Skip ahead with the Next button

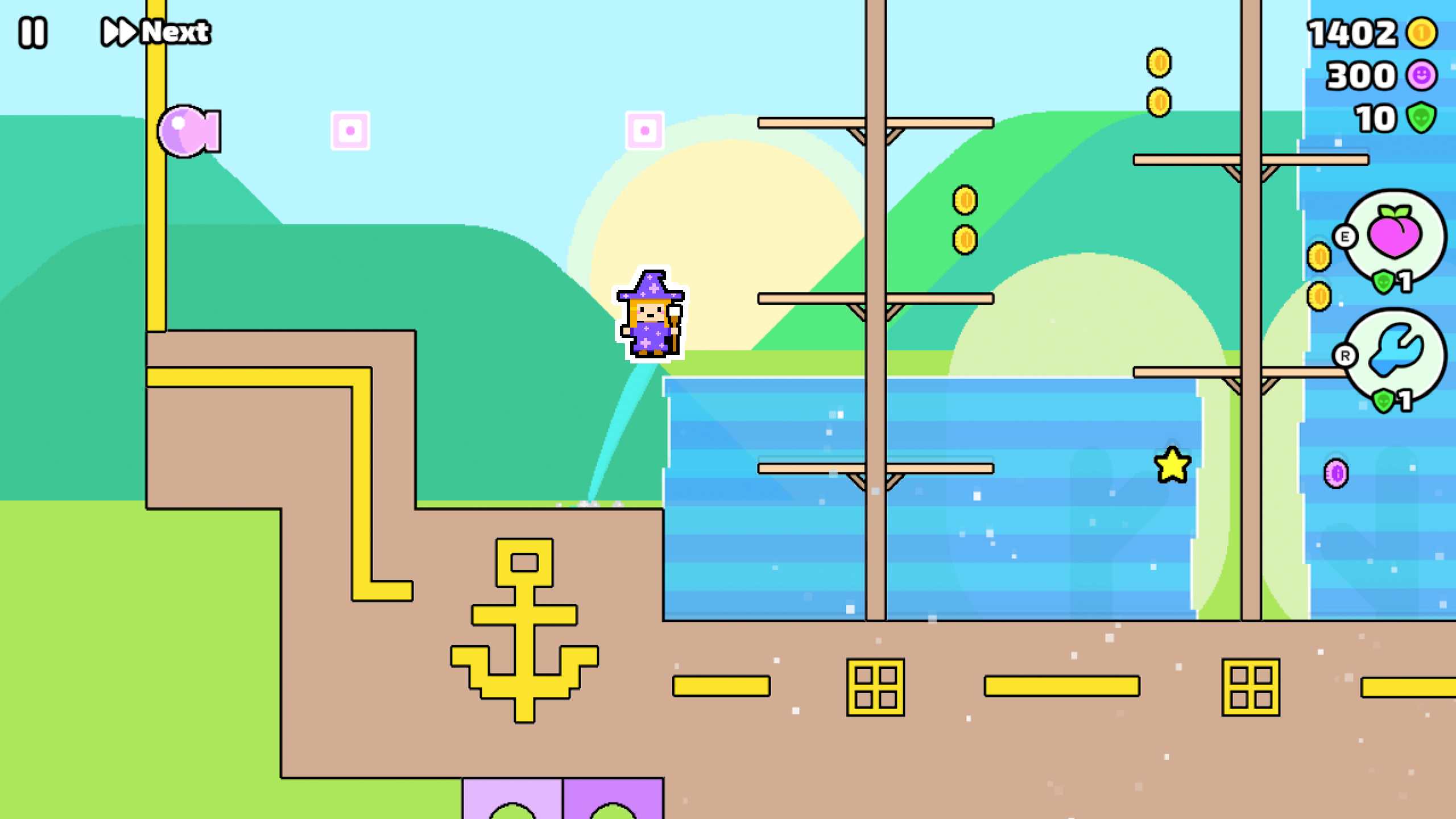(x=156, y=32)
